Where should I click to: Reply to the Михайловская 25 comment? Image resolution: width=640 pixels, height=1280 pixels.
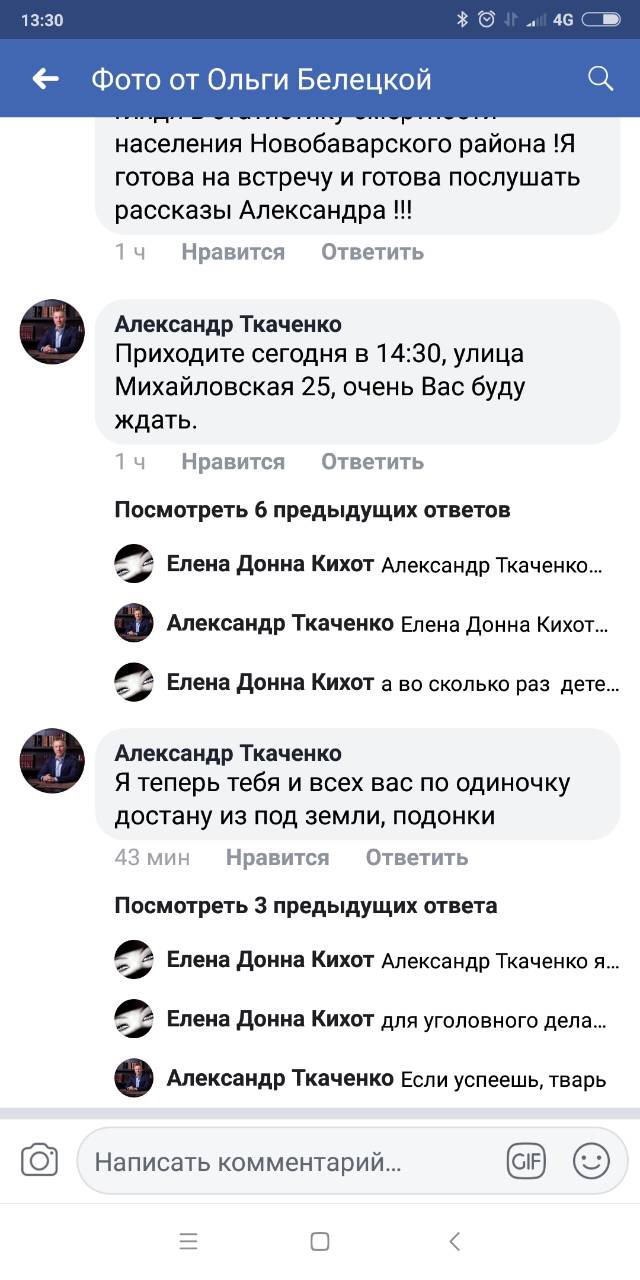pos(372,462)
